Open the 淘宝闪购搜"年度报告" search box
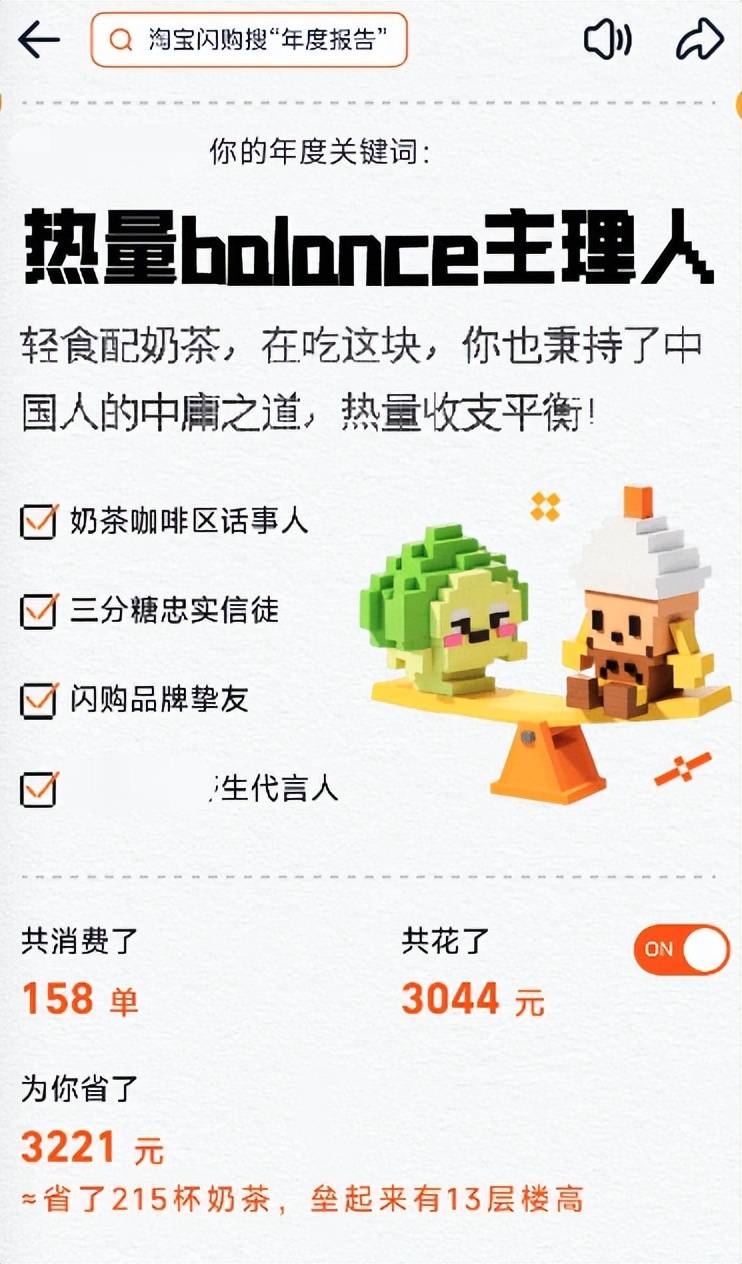Viewport: 742px width, 1264px height. coord(249,40)
